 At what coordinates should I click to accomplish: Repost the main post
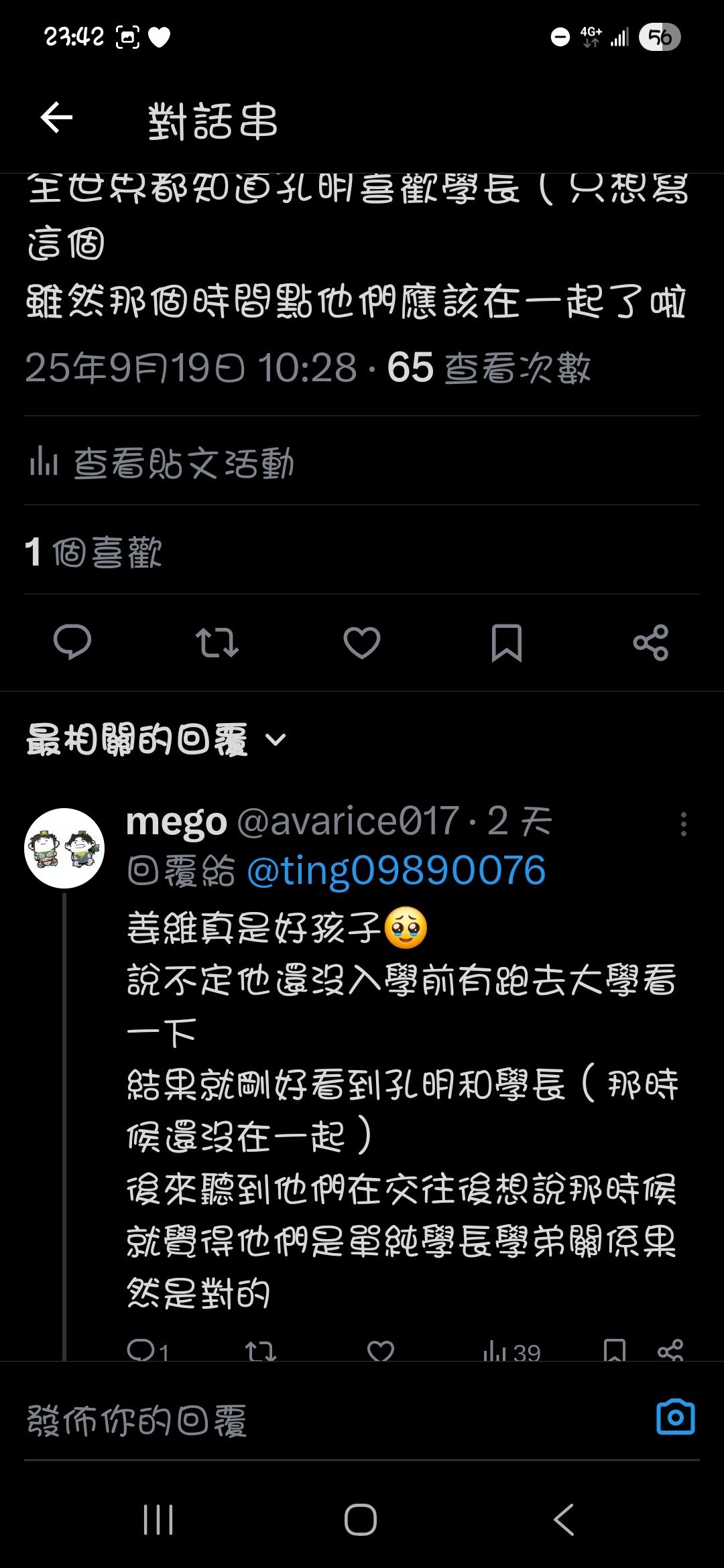217,642
